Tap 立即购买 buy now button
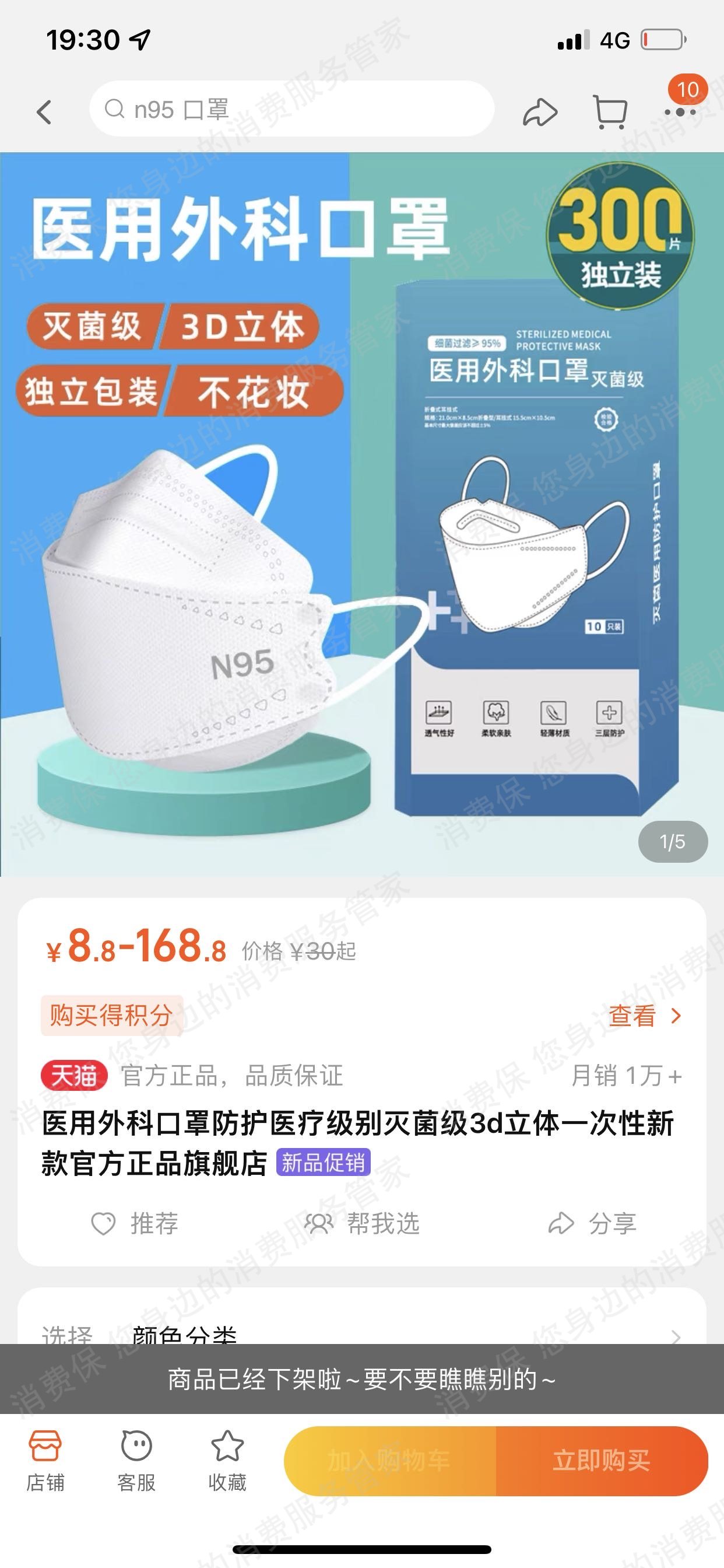This screenshot has height=1568, width=724. [x=601, y=1461]
